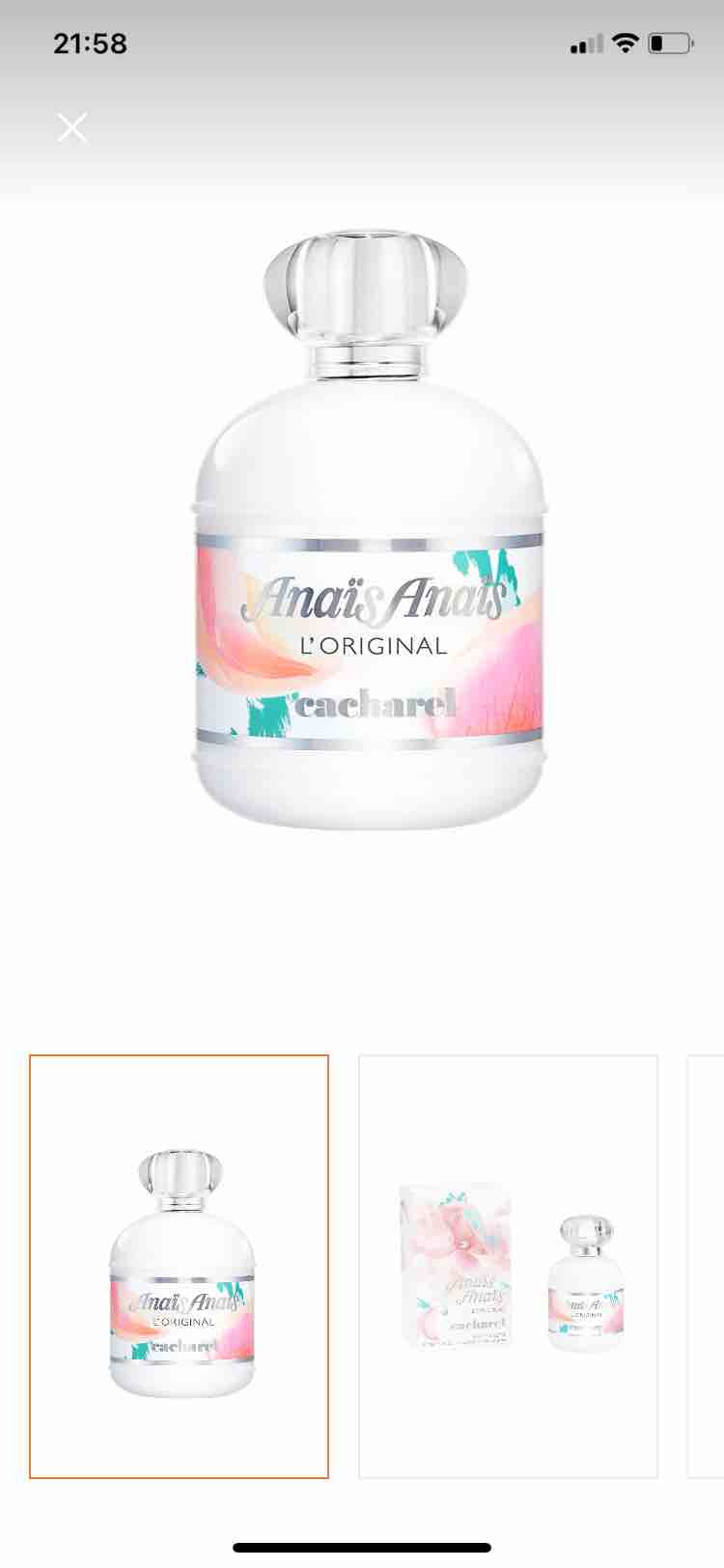Close the image viewer
The height and width of the screenshot is (1568, 724).
coord(72,127)
